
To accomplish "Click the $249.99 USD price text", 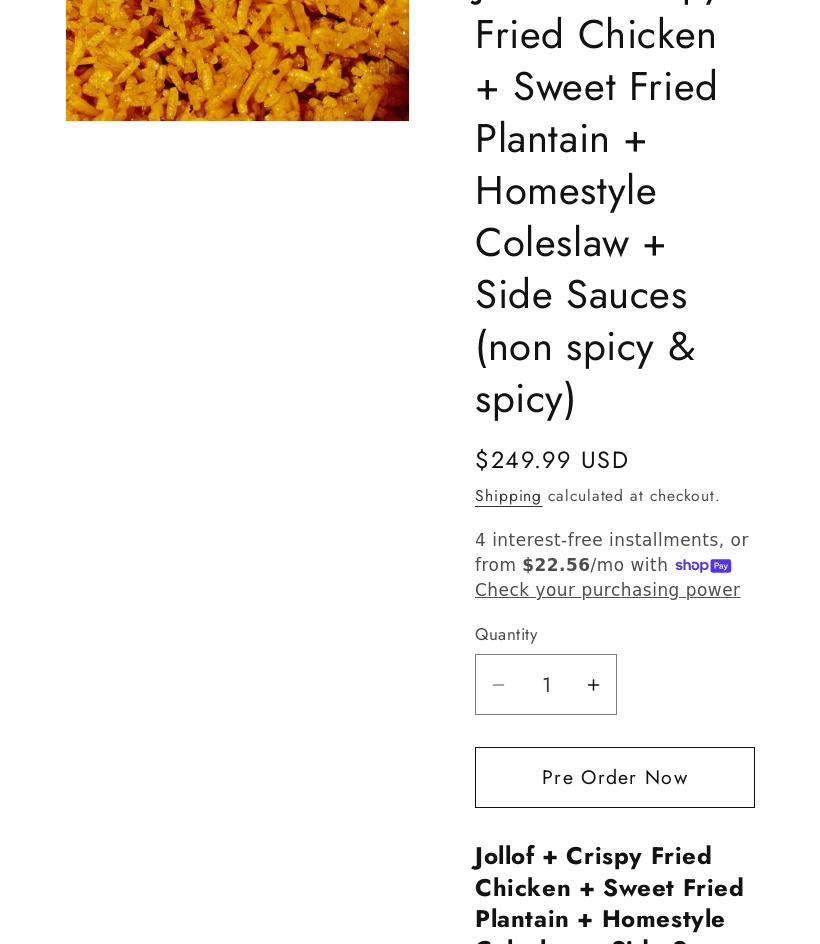I will 552,460.
